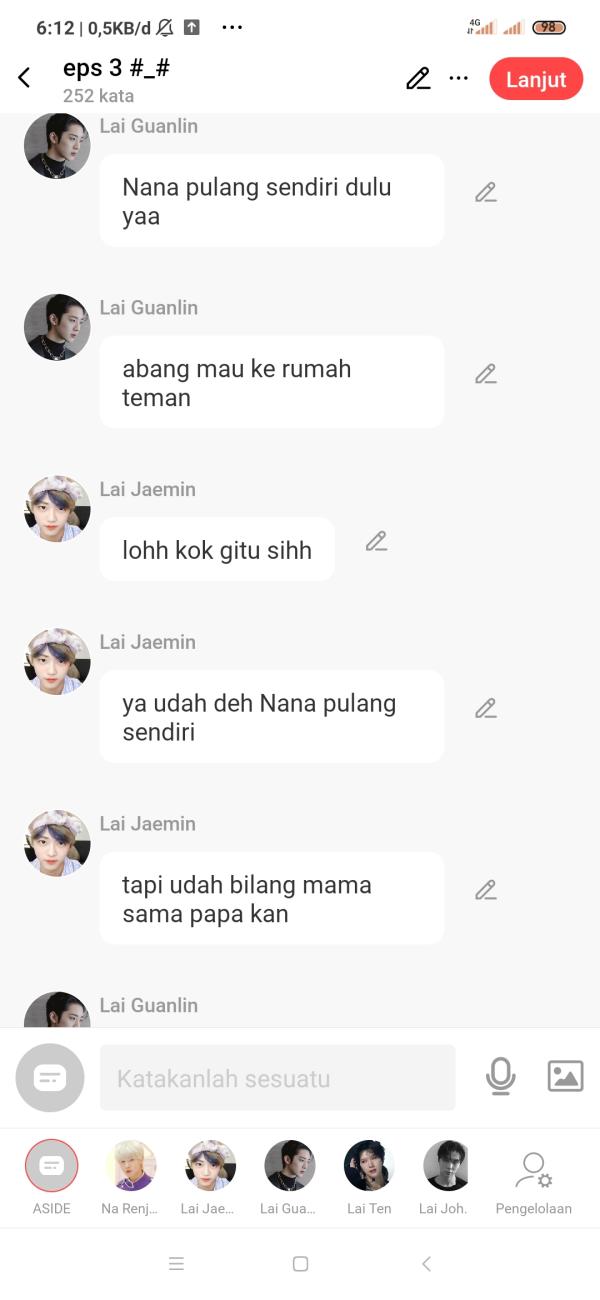The image size is (600, 1300).
Task: Edit the episode title with the pencil icon
Action: click(x=418, y=79)
